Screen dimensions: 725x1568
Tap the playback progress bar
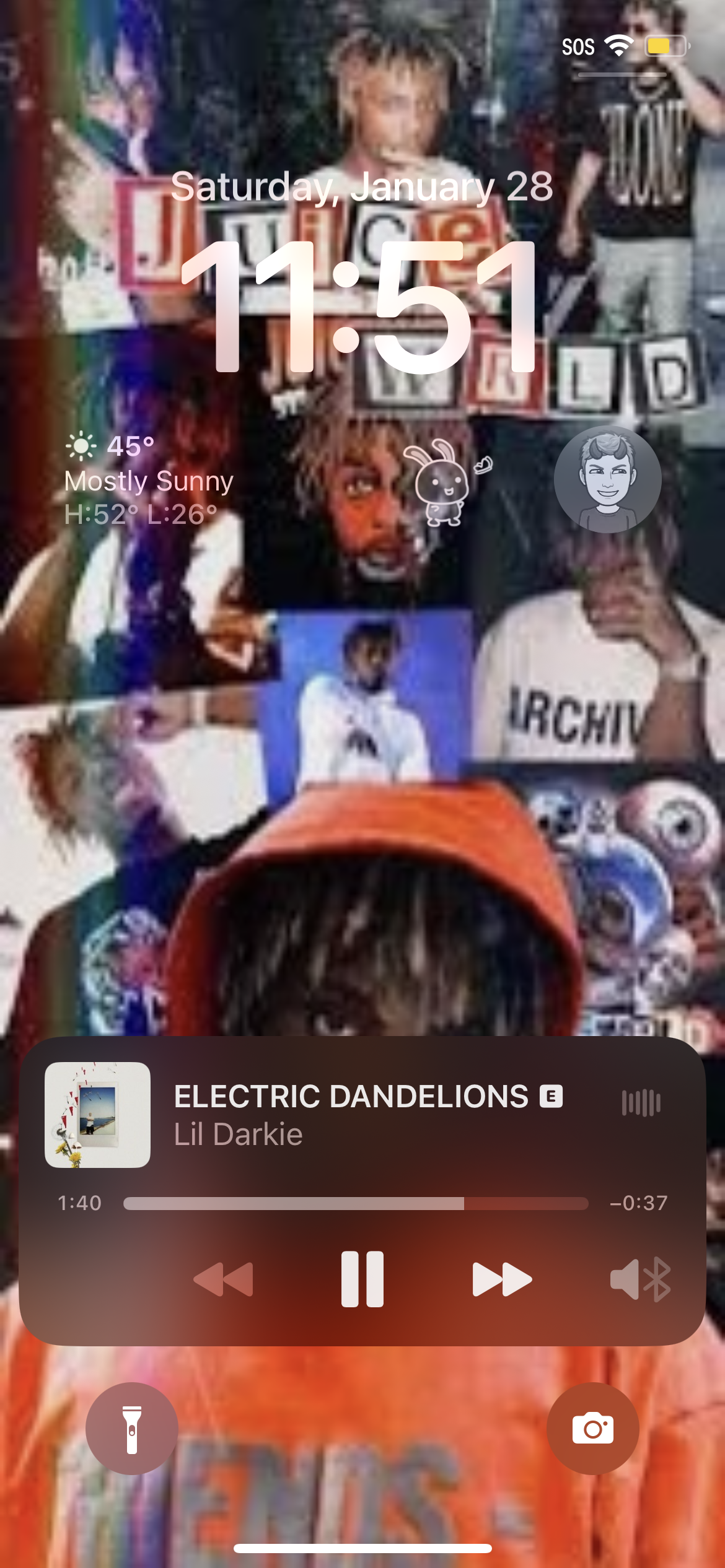pyautogui.click(x=355, y=1203)
